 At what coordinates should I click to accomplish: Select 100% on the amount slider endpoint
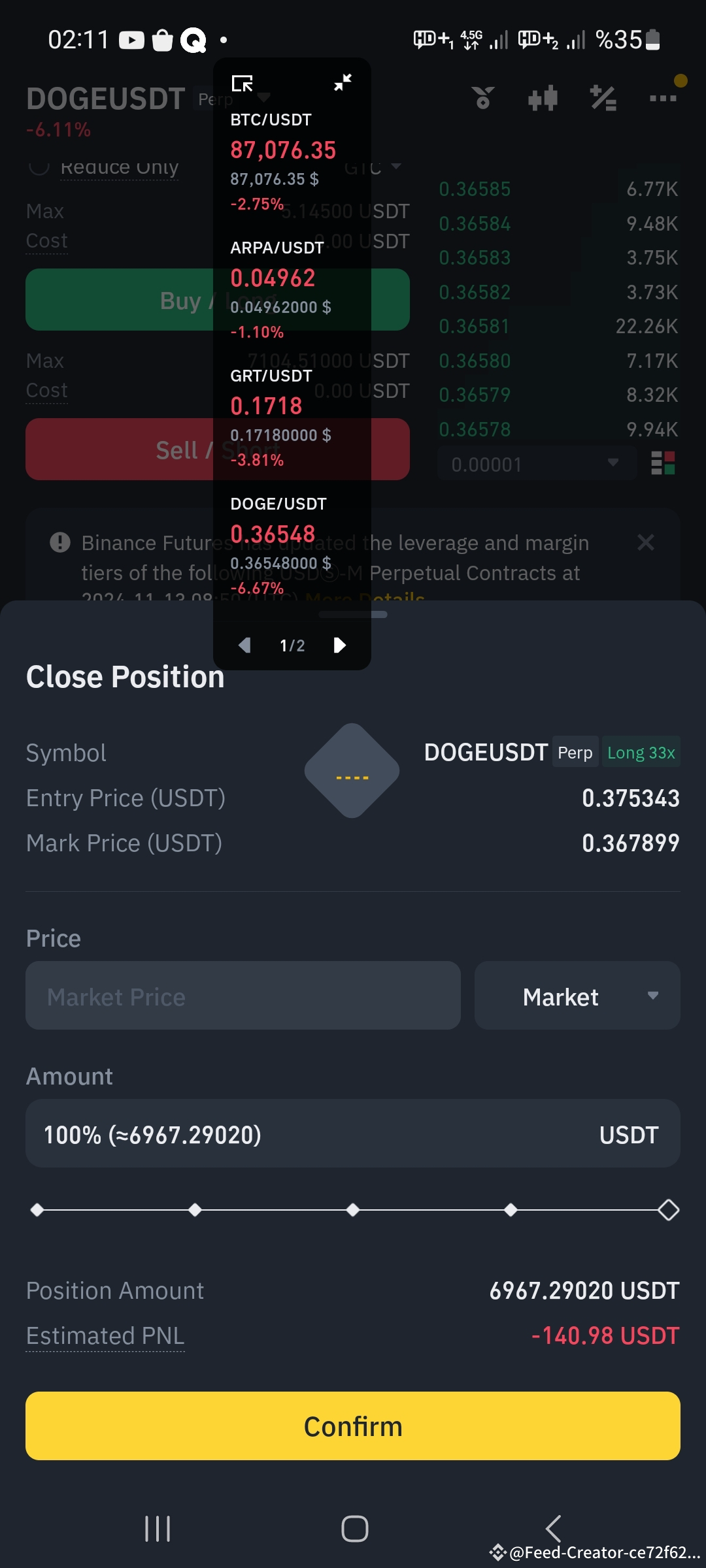point(669,1210)
